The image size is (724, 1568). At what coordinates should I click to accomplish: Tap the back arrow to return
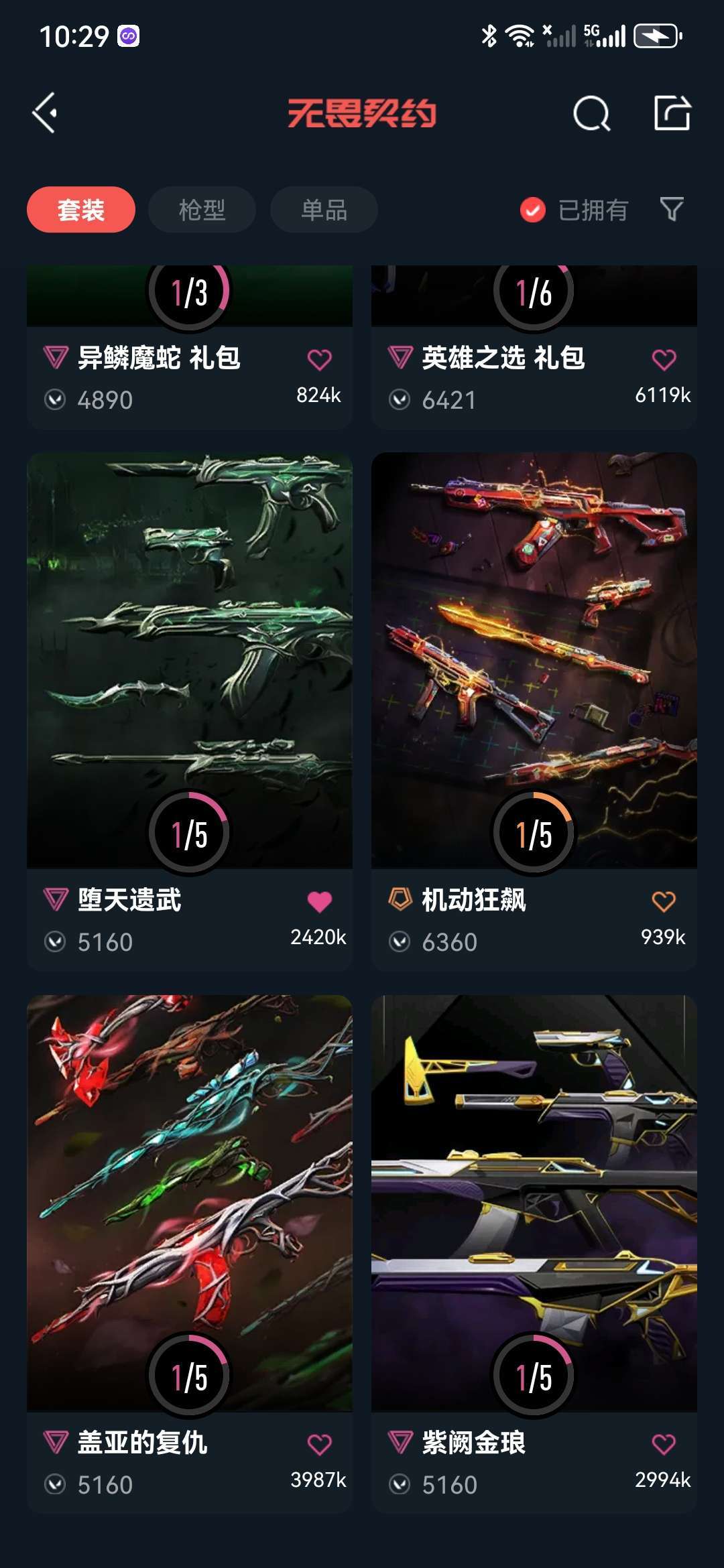(x=44, y=114)
